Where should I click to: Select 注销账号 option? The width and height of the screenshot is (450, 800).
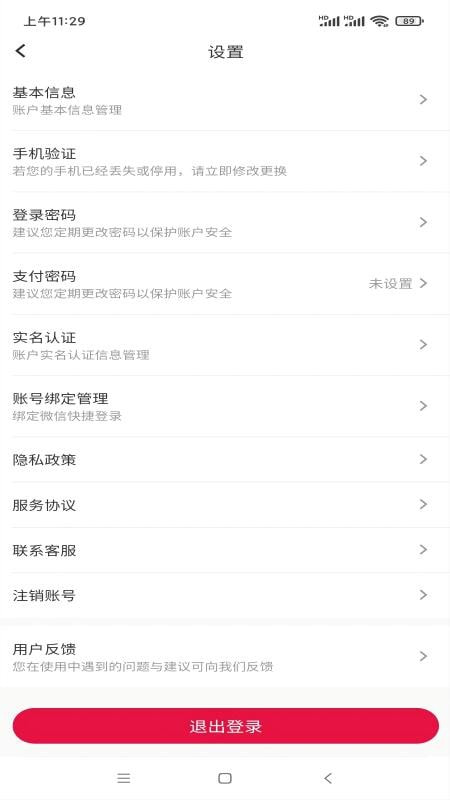tap(225, 595)
